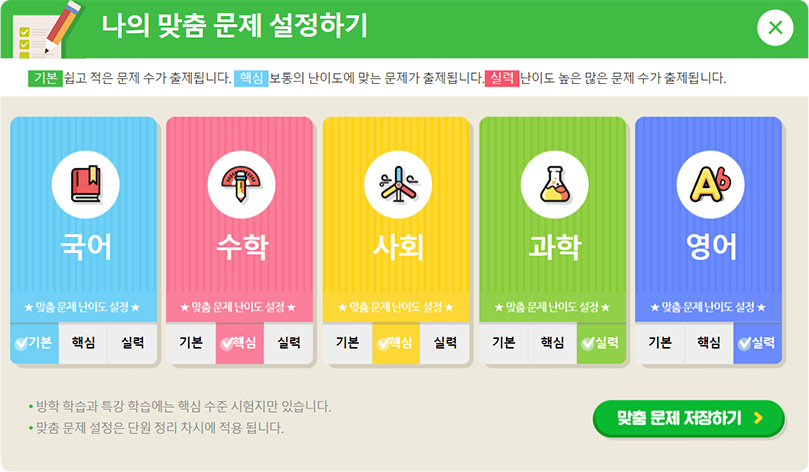Image resolution: width=809 pixels, height=472 pixels.
Task: Select 기본 difficulty for 국어
Action: click(35, 342)
